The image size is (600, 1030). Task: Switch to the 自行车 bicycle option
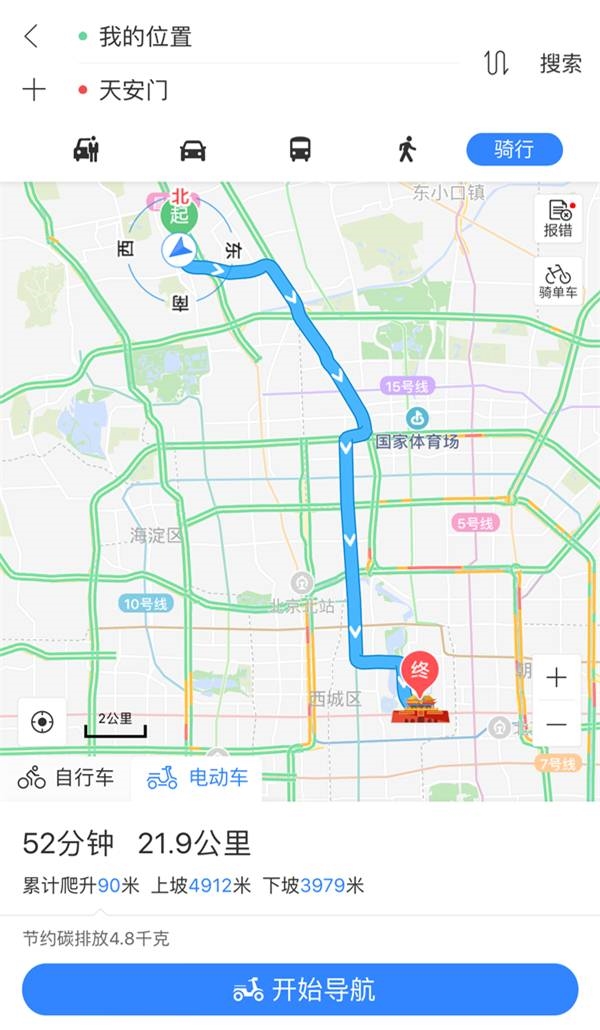66,778
